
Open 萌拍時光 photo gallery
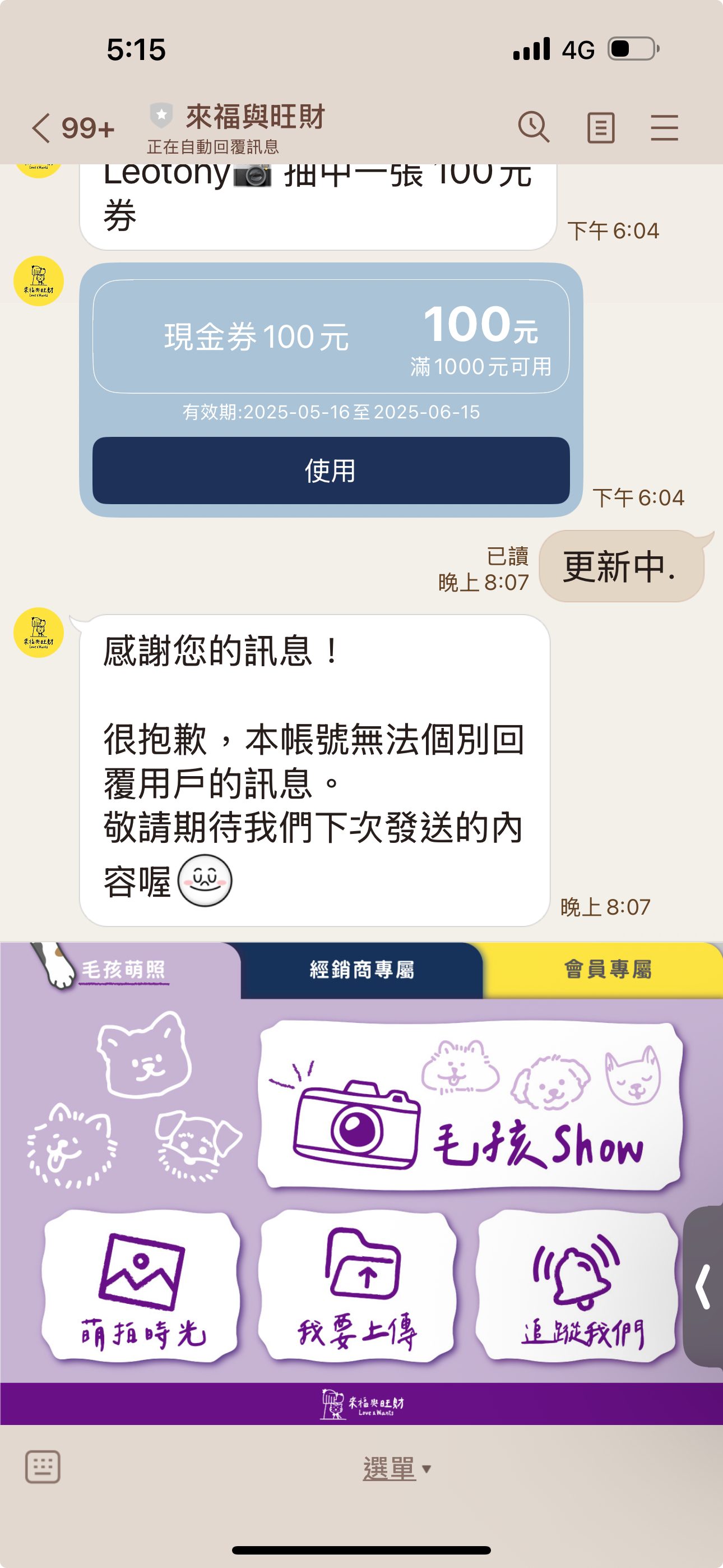pyautogui.click(x=141, y=1286)
